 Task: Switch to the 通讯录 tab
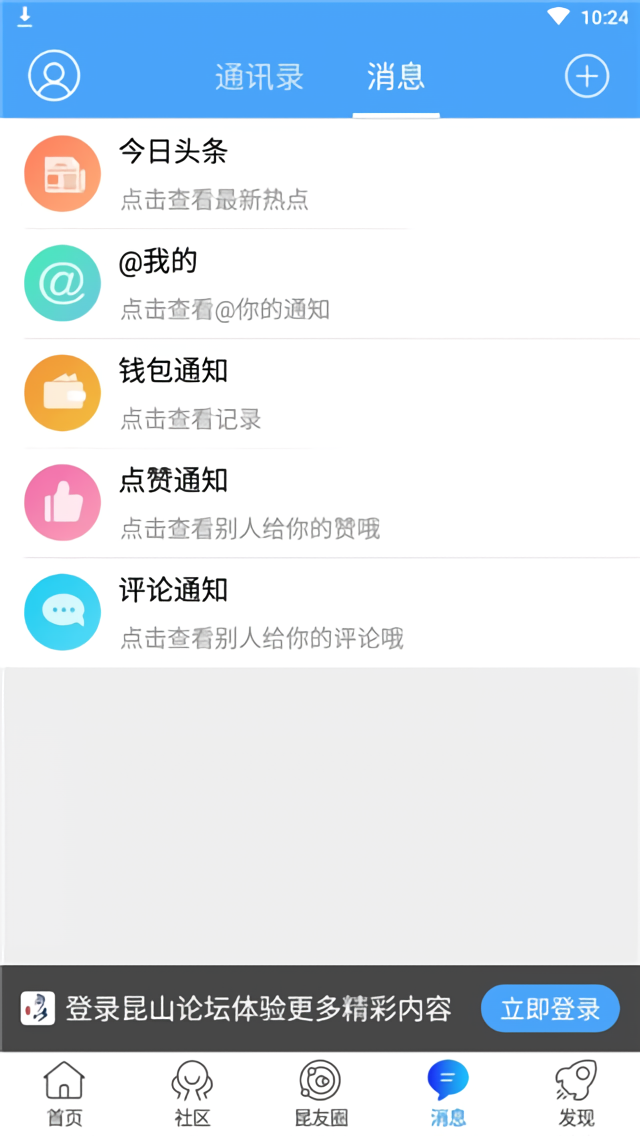tap(259, 77)
